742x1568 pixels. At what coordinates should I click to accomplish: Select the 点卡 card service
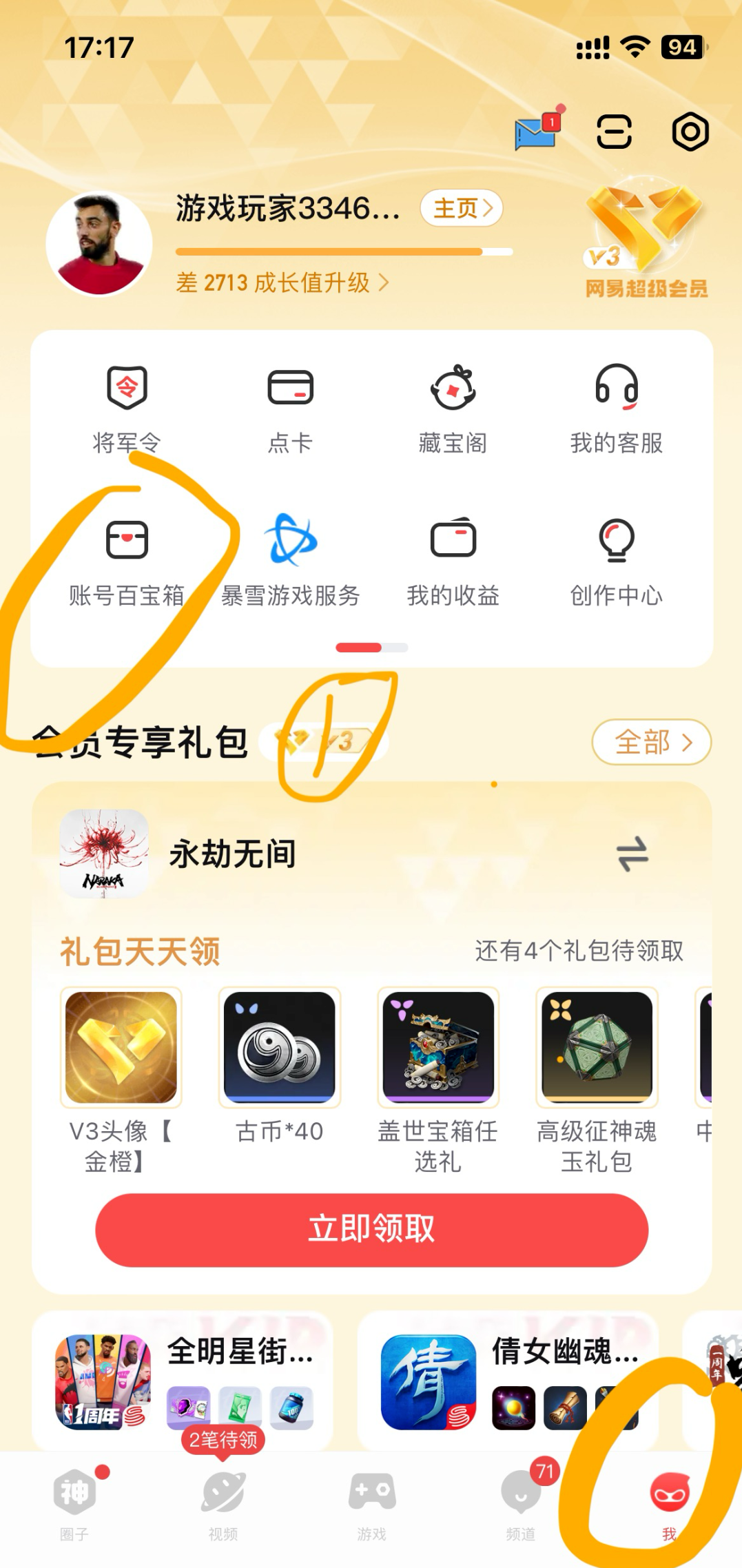point(290,406)
